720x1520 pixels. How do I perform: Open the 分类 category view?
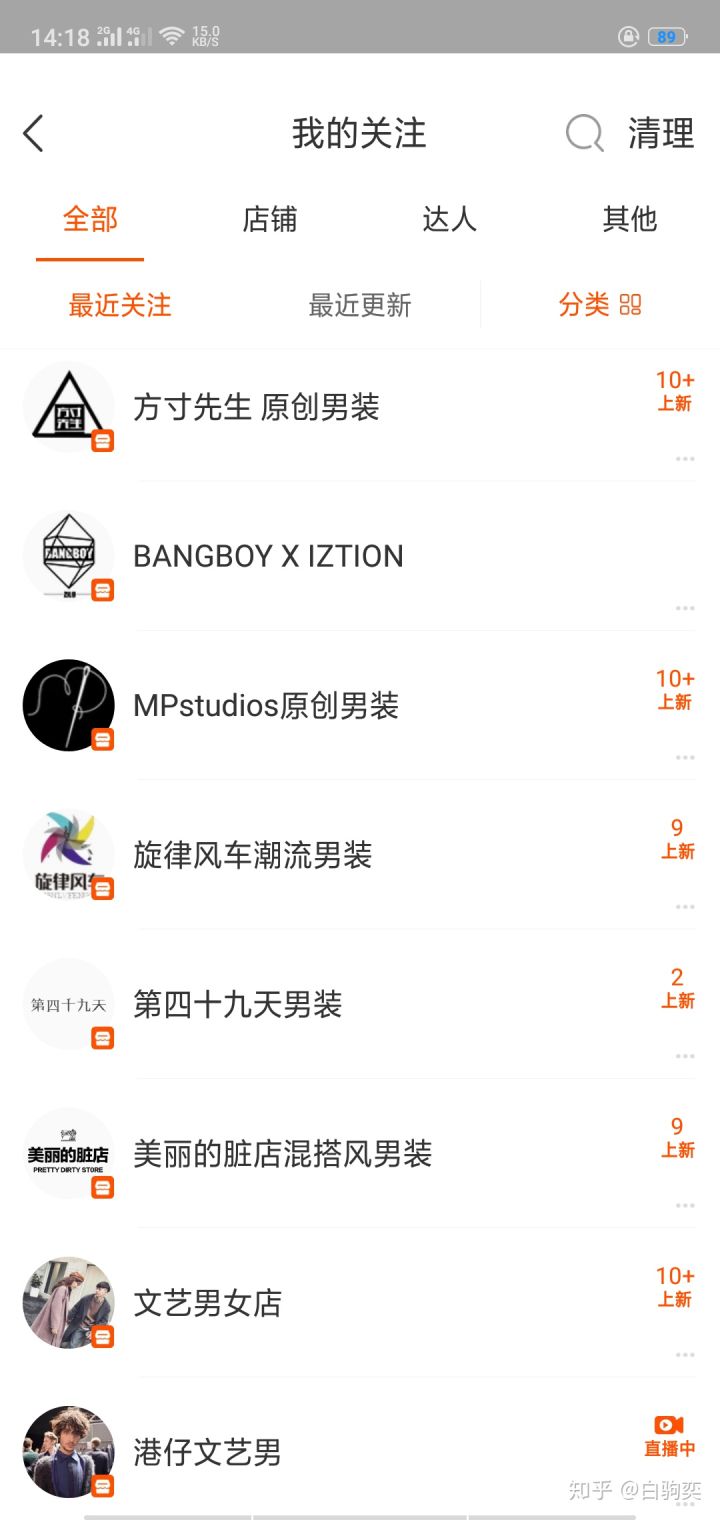click(599, 305)
